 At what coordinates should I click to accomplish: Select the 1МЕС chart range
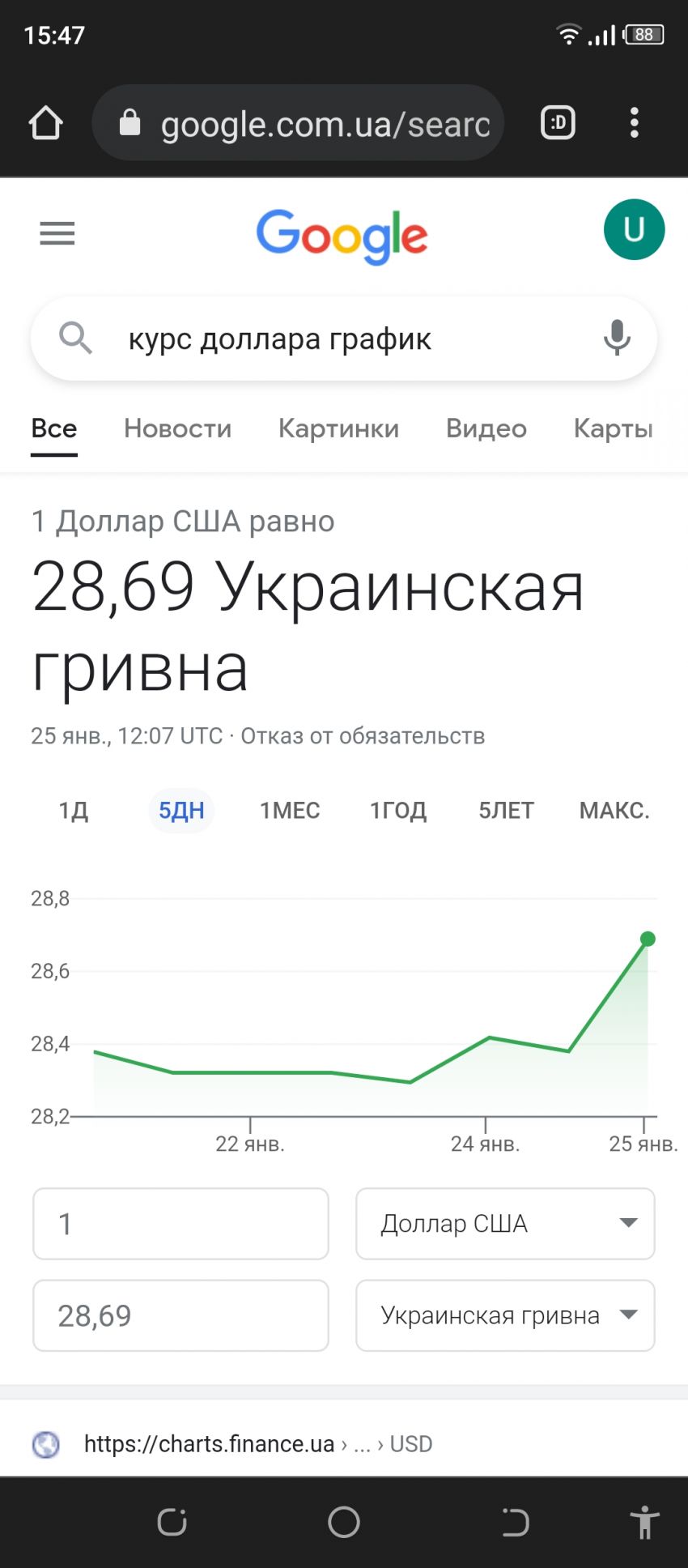tap(290, 811)
